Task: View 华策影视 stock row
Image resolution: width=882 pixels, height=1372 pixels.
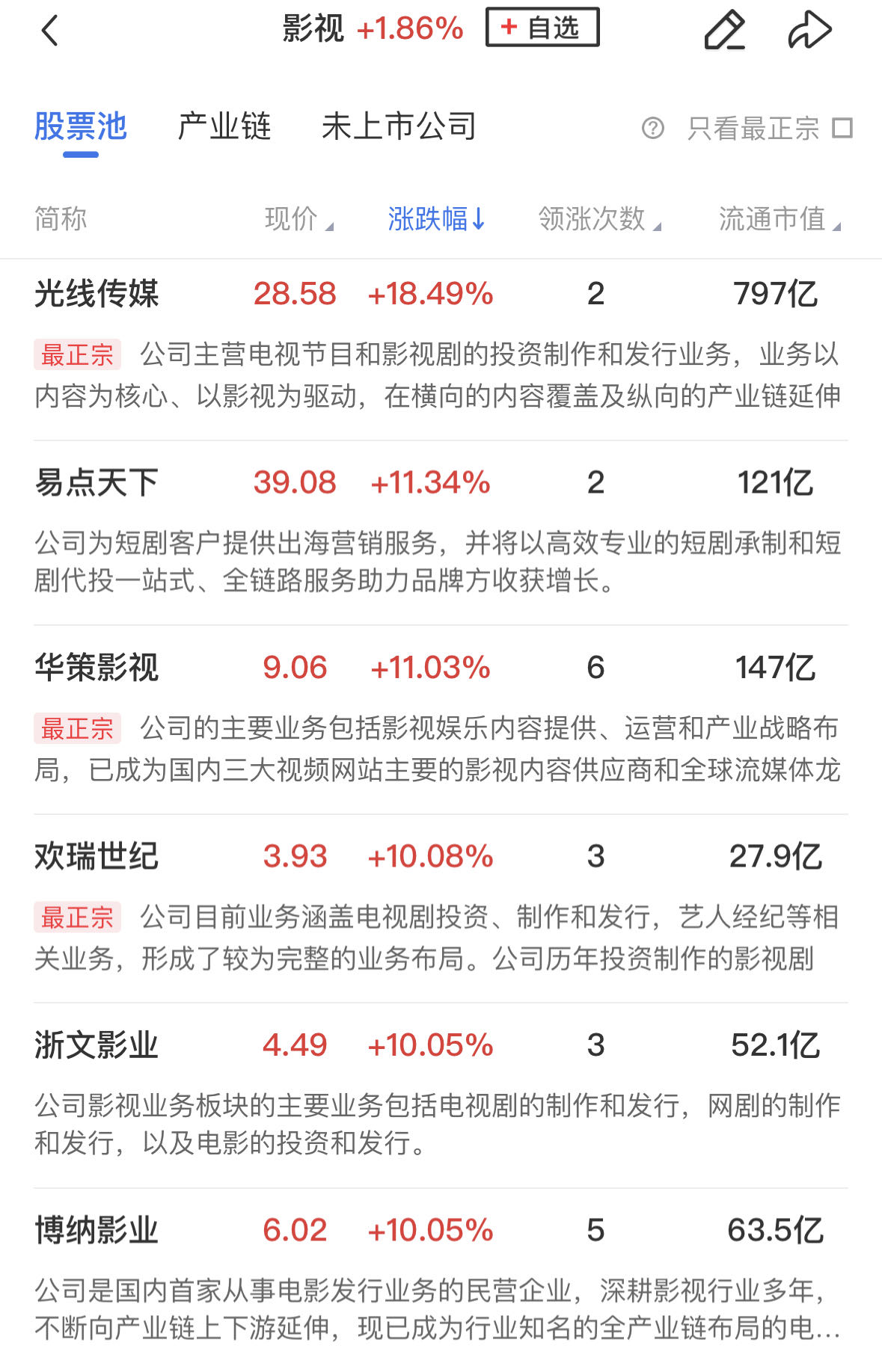Action: pyautogui.click(x=97, y=668)
